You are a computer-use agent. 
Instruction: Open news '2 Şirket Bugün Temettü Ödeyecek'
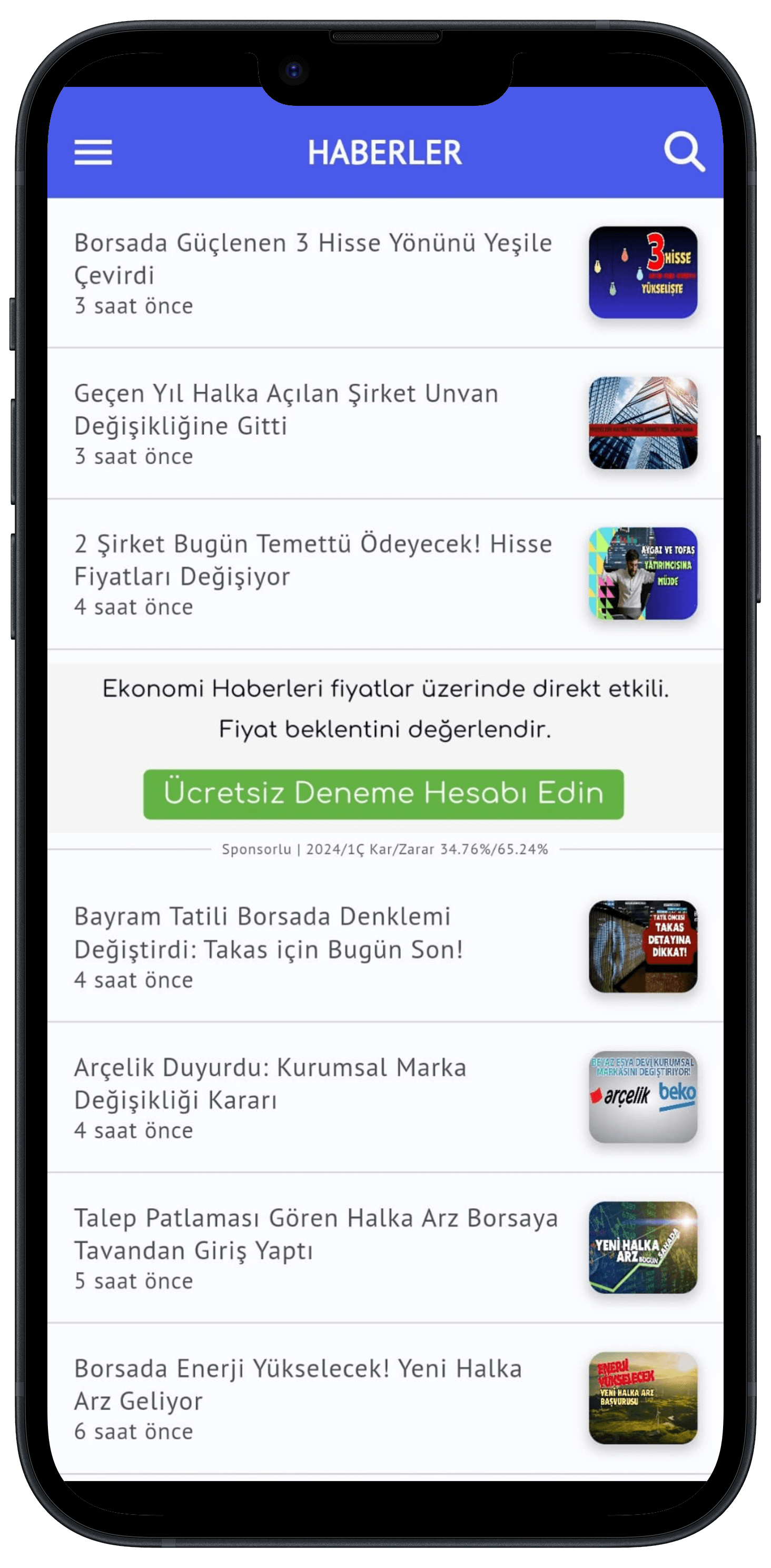coord(313,560)
